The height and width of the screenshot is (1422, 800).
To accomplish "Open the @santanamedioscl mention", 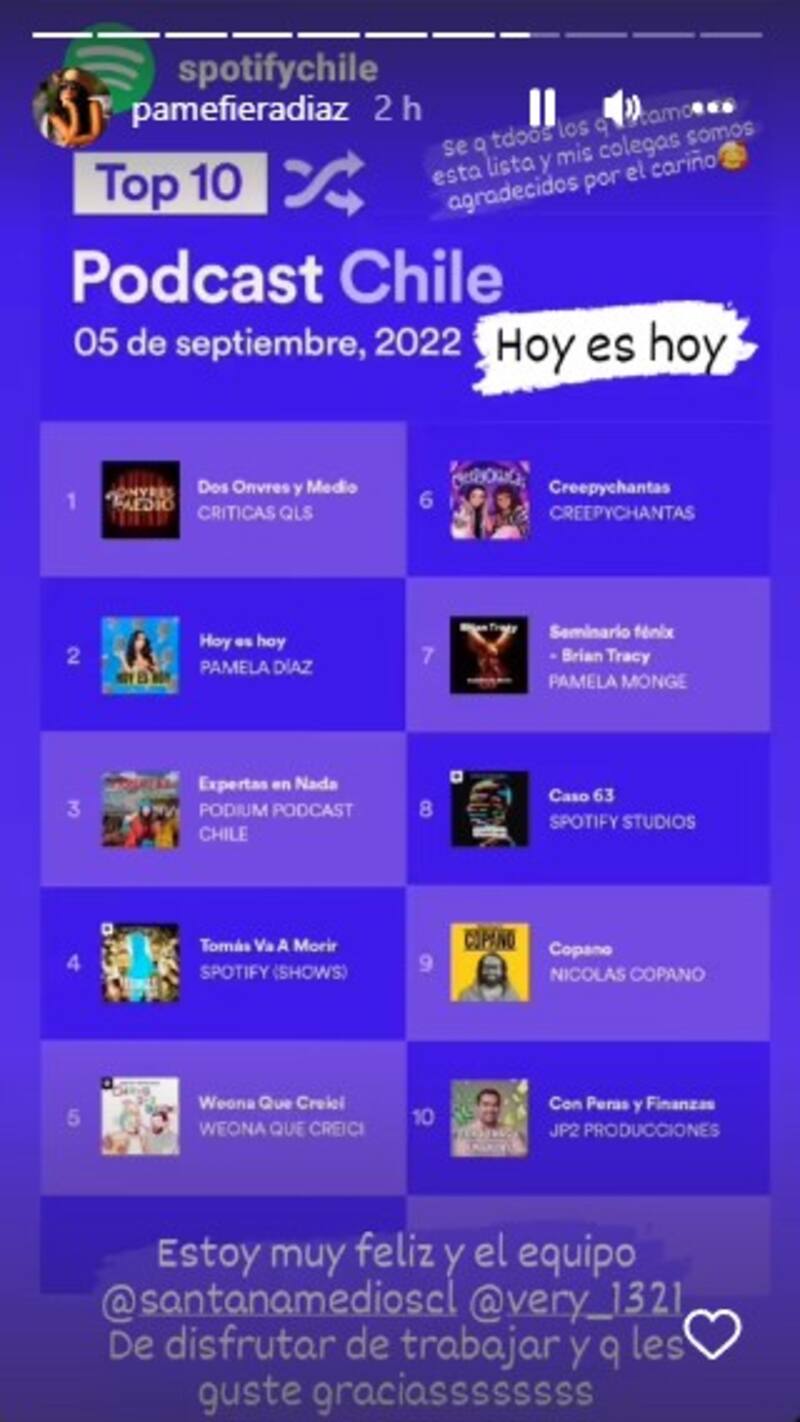I will tap(281, 1300).
